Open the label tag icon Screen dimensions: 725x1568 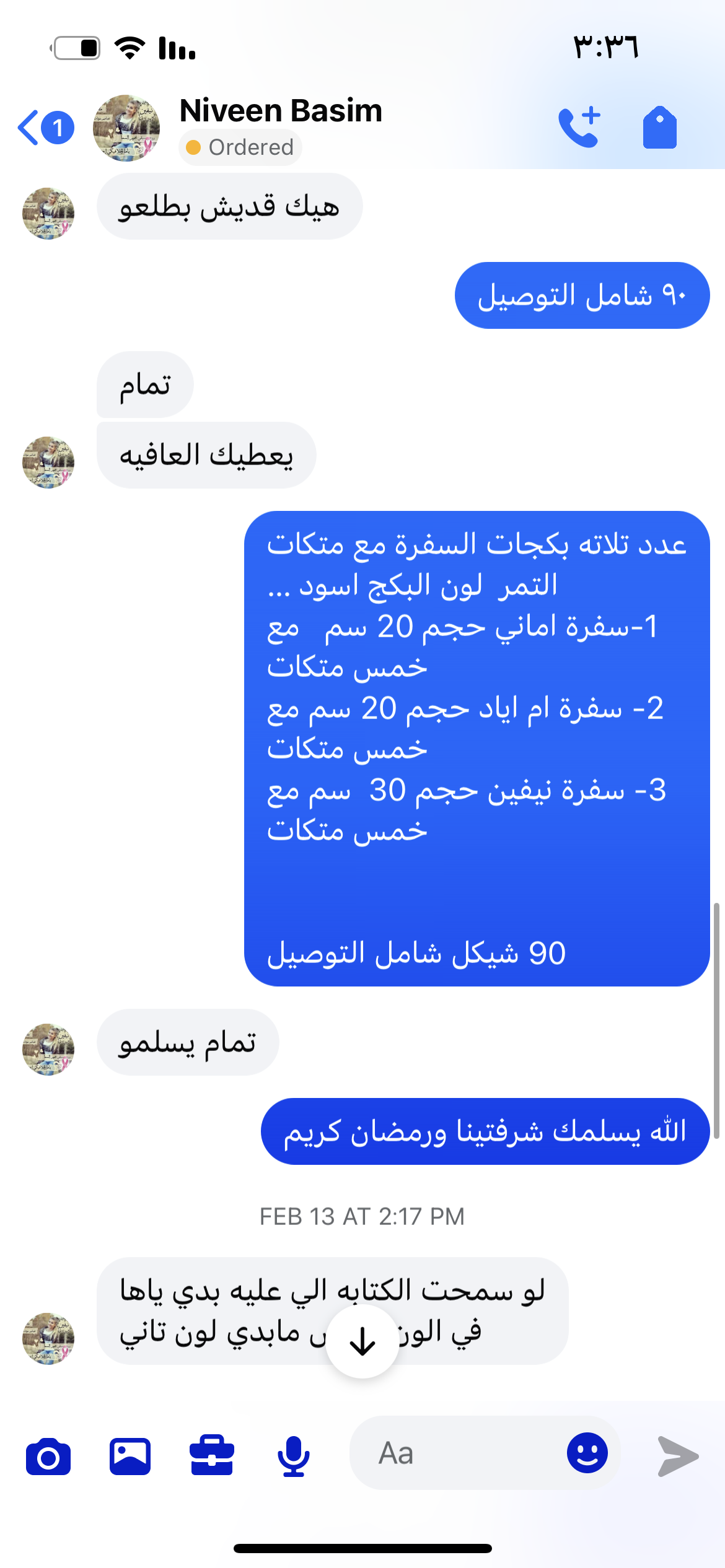(x=659, y=128)
